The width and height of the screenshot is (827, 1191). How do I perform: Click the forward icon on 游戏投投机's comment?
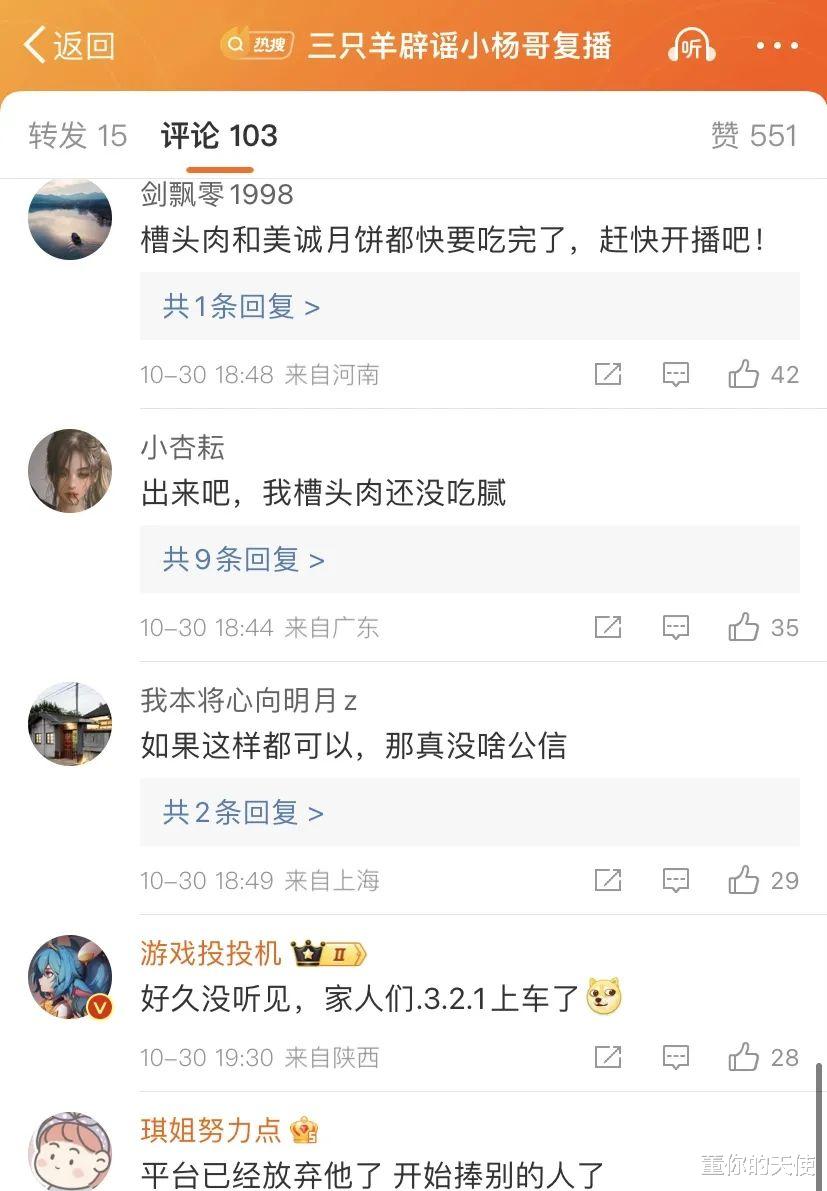[x=608, y=1056]
